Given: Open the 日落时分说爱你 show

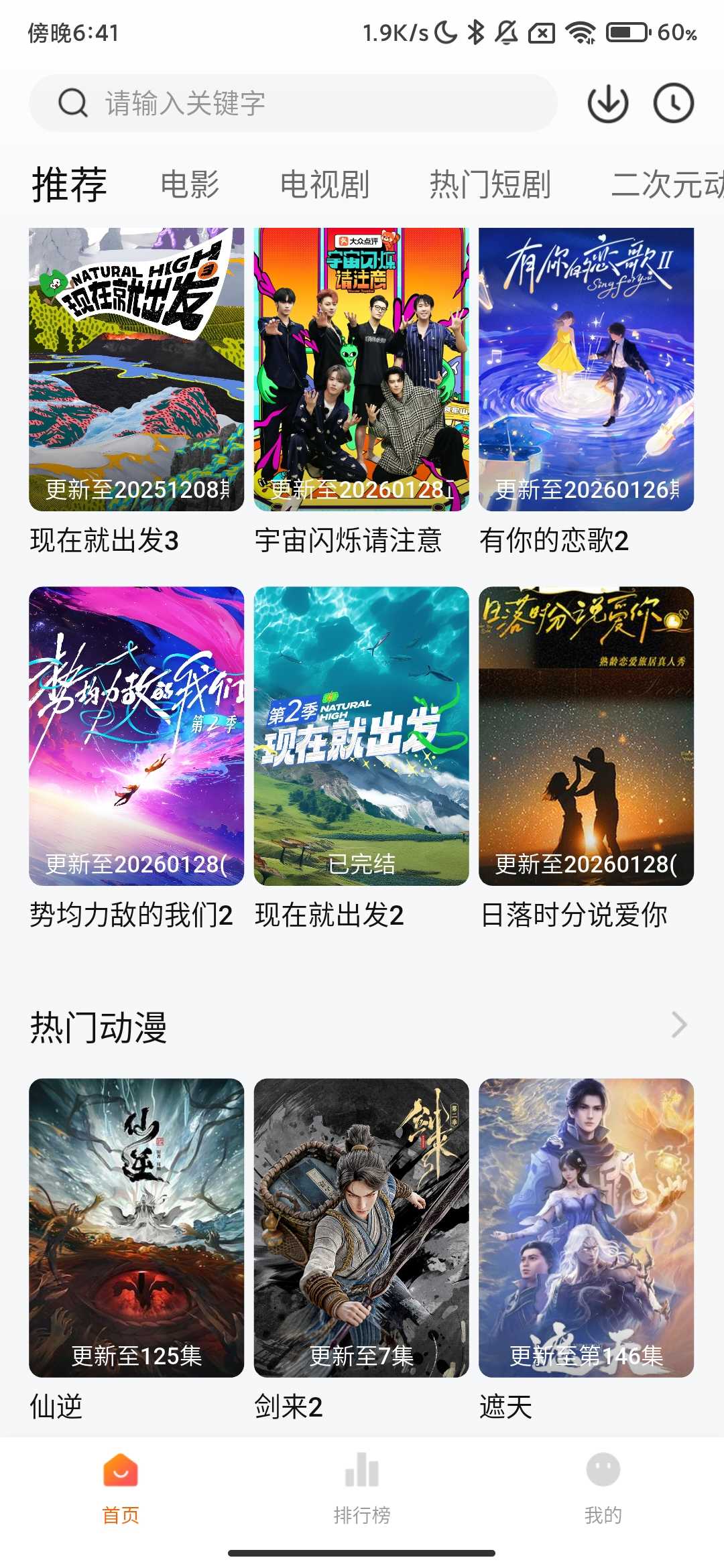Looking at the screenshot, I should pos(587,730).
